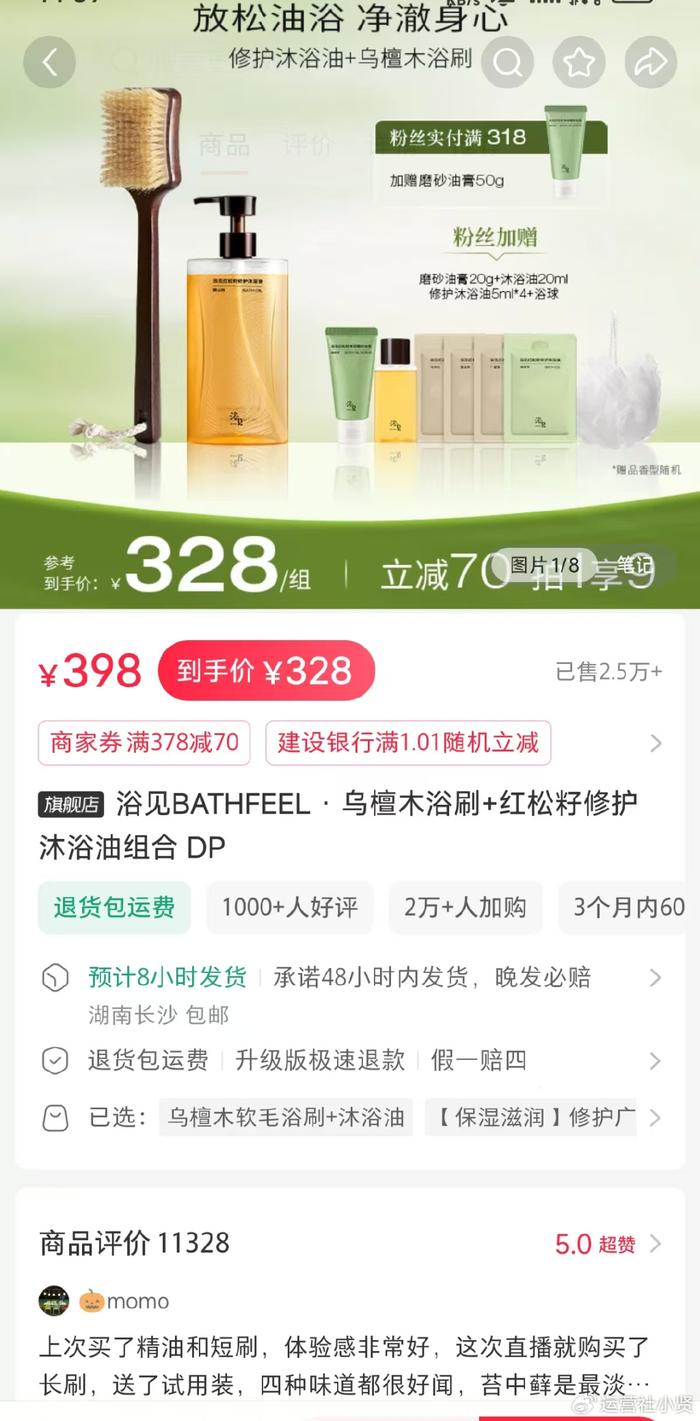Favorite this product with the star icon

[x=579, y=62]
